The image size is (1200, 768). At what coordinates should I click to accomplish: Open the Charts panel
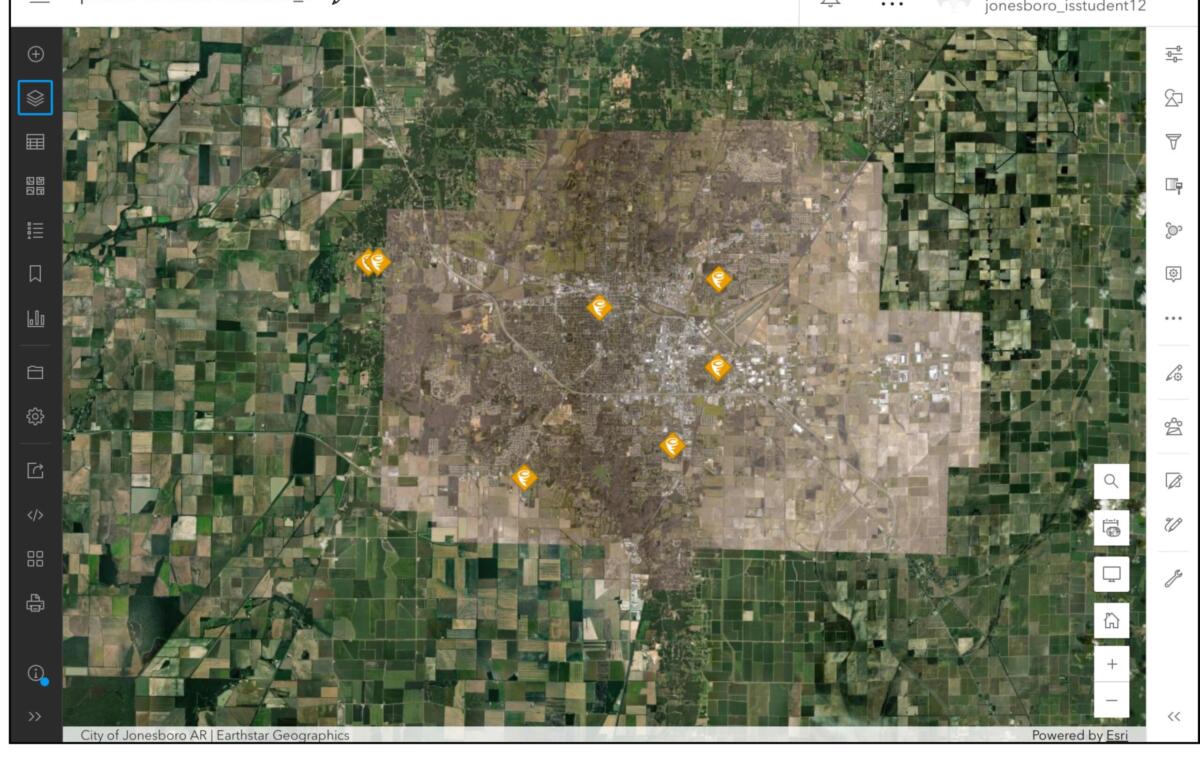tap(36, 318)
